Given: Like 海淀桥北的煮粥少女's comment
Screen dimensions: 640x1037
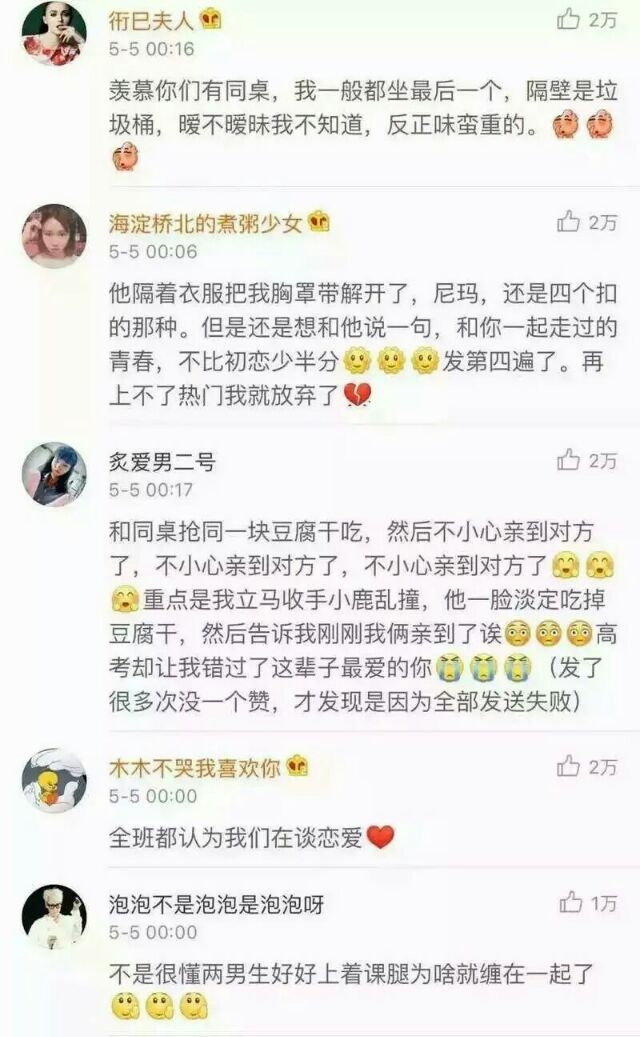Looking at the screenshot, I should [568, 222].
